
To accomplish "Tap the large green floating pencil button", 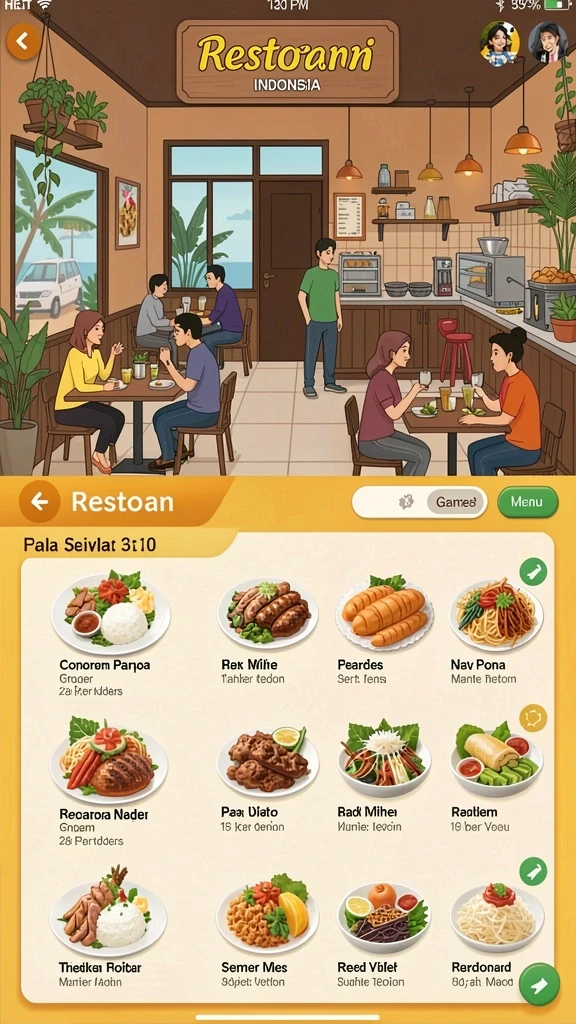I will [x=539, y=984].
